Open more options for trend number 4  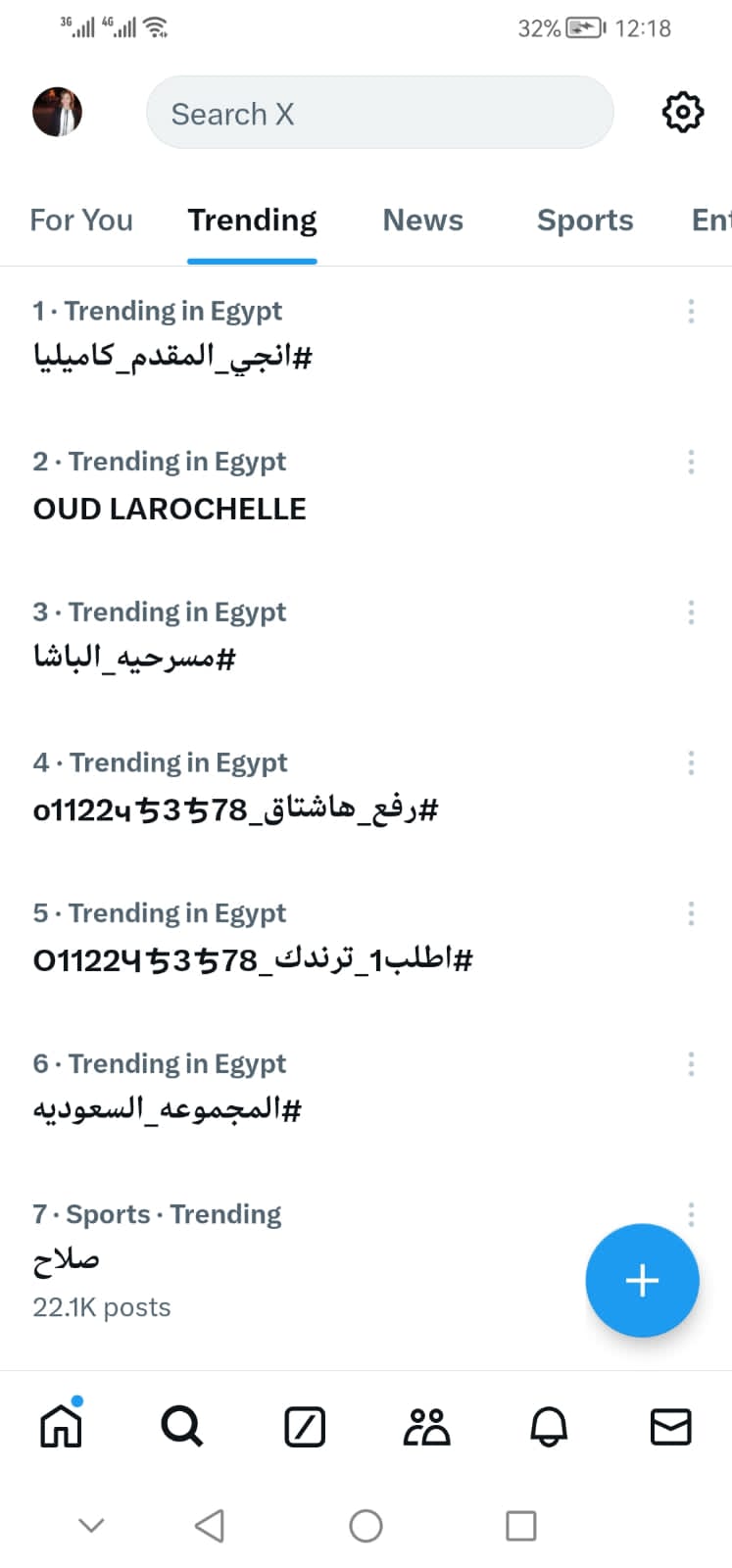[x=691, y=763]
